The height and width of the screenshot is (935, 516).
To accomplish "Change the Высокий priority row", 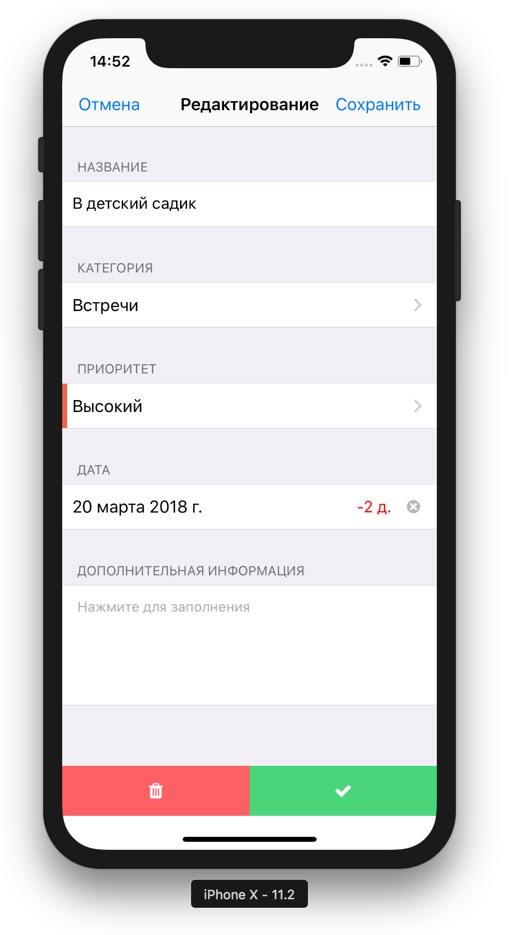I will tap(249, 406).
